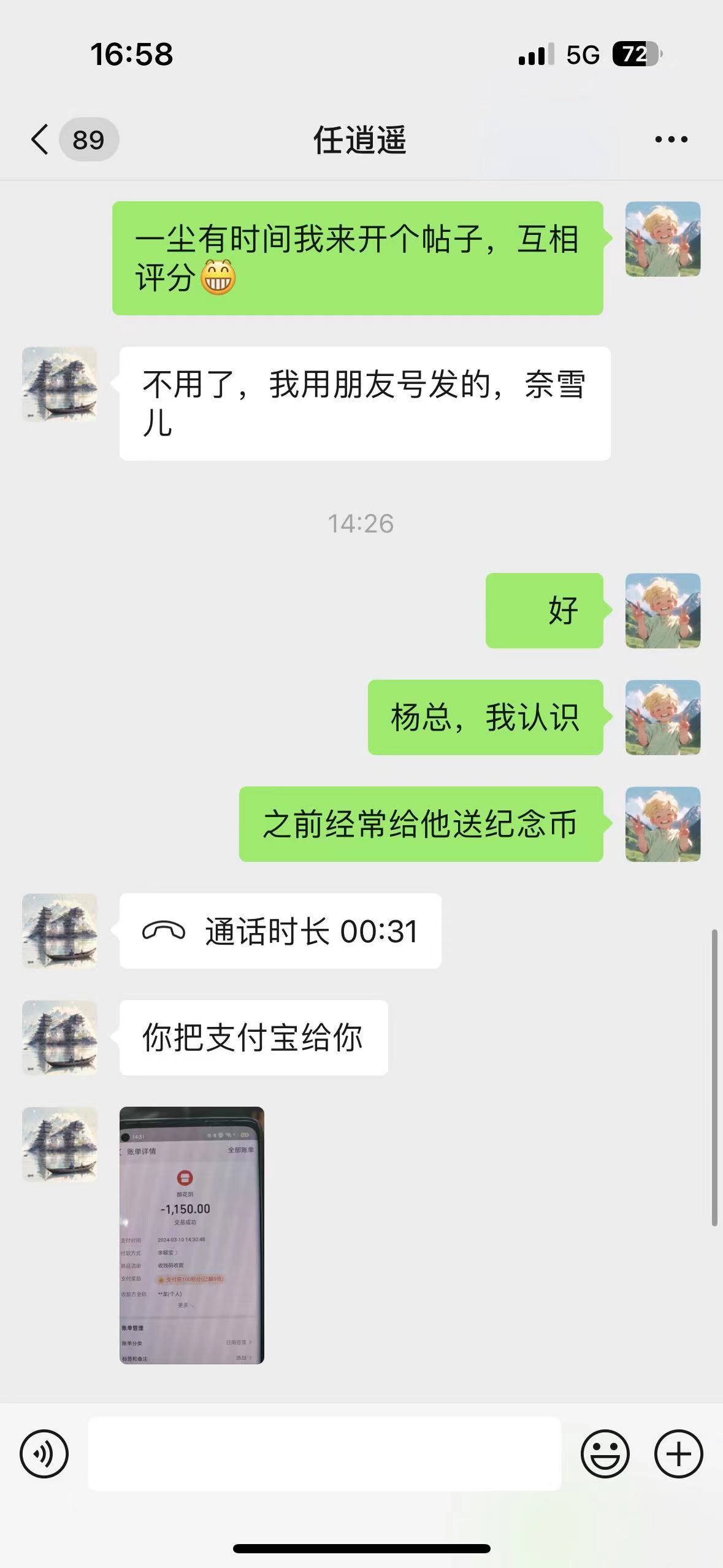
Task: Open contact avatar beside 你把支付宝给你
Action: click(x=59, y=1038)
